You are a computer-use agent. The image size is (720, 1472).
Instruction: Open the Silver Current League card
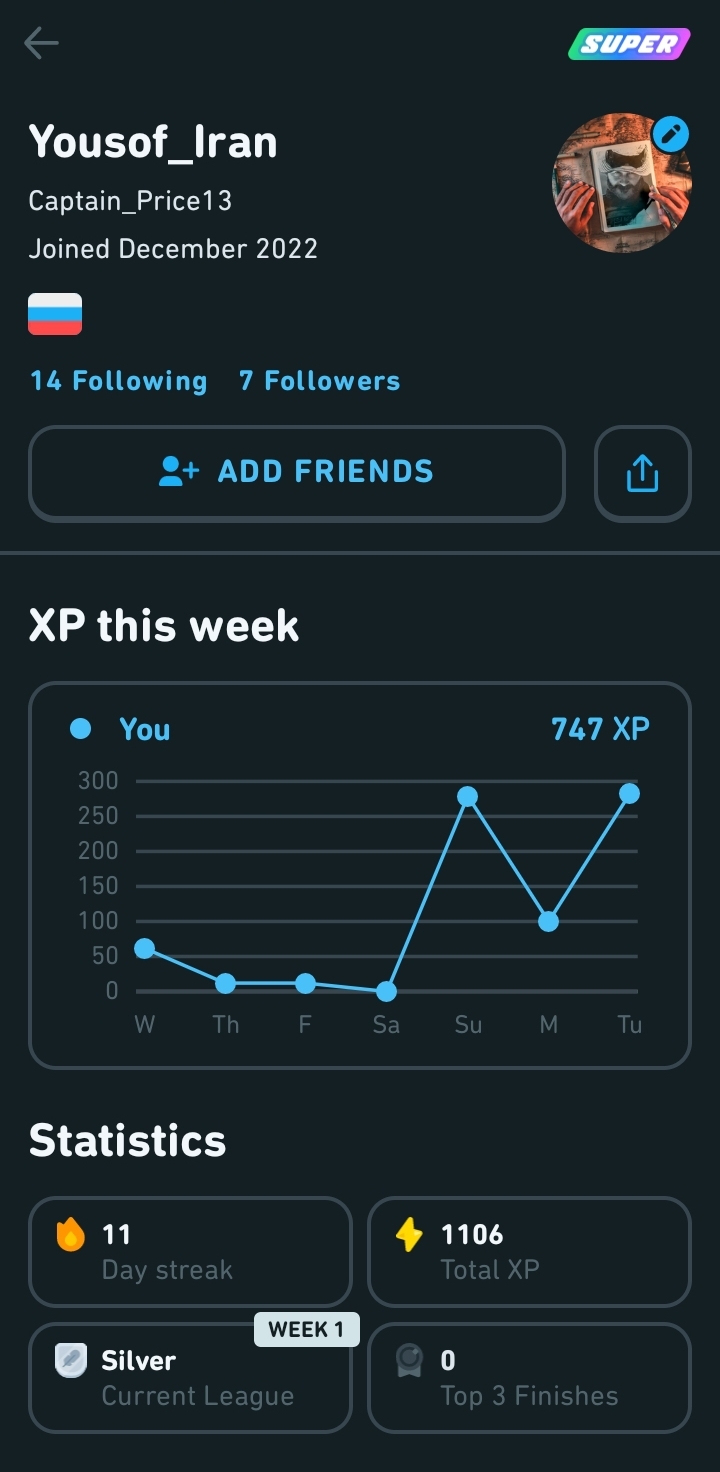coord(190,1378)
